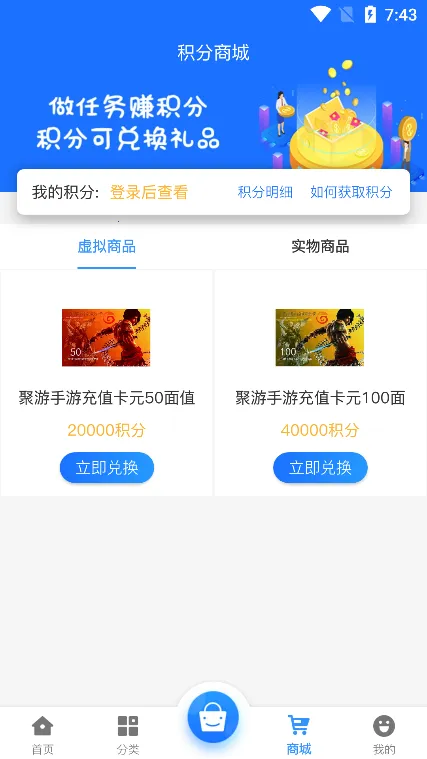This screenshot has width=427, height=759.
Task: Open the 聚游手游充值卡元100面 product card
Action: click(x=320, y=383)
